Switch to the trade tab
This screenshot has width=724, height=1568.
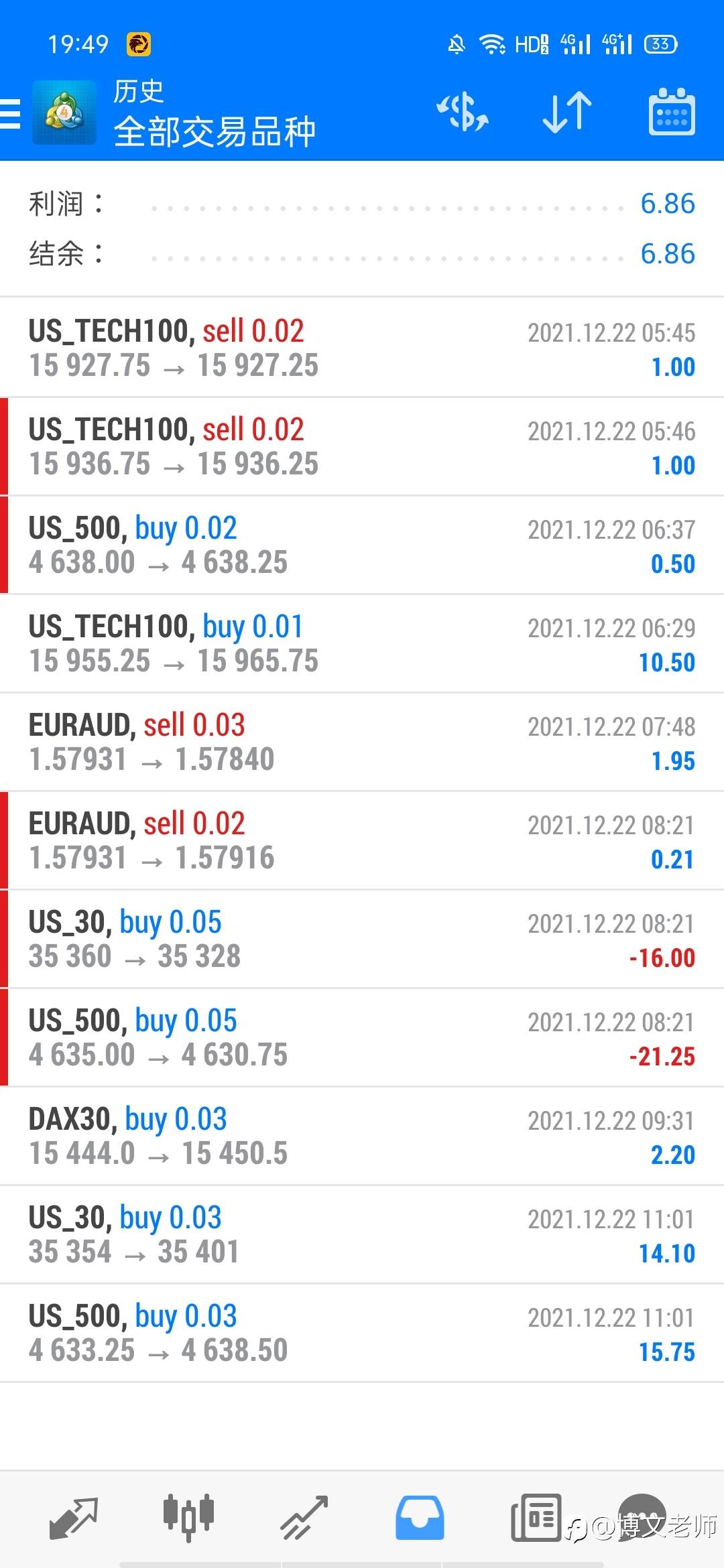coord(304,1518)
